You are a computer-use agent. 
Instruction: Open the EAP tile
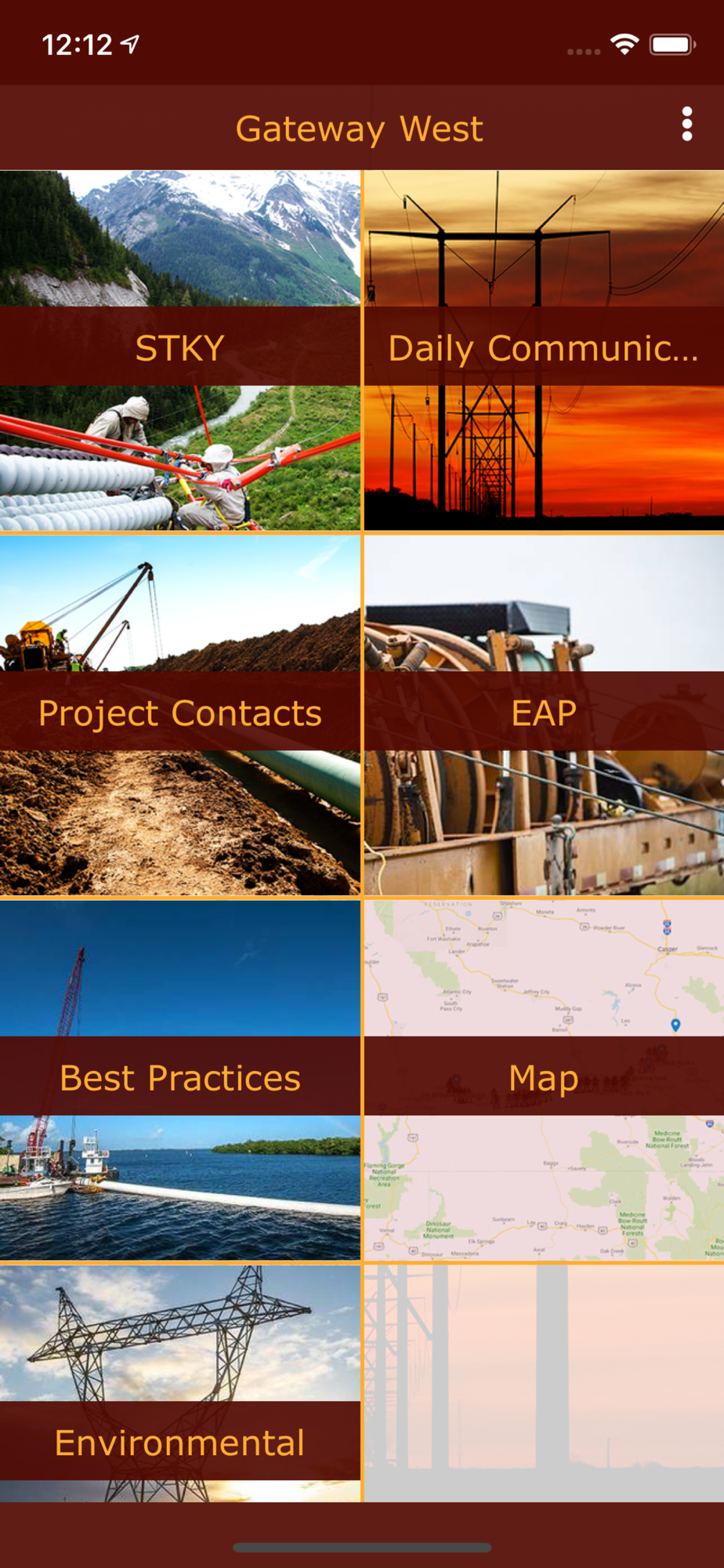(543, 714)
